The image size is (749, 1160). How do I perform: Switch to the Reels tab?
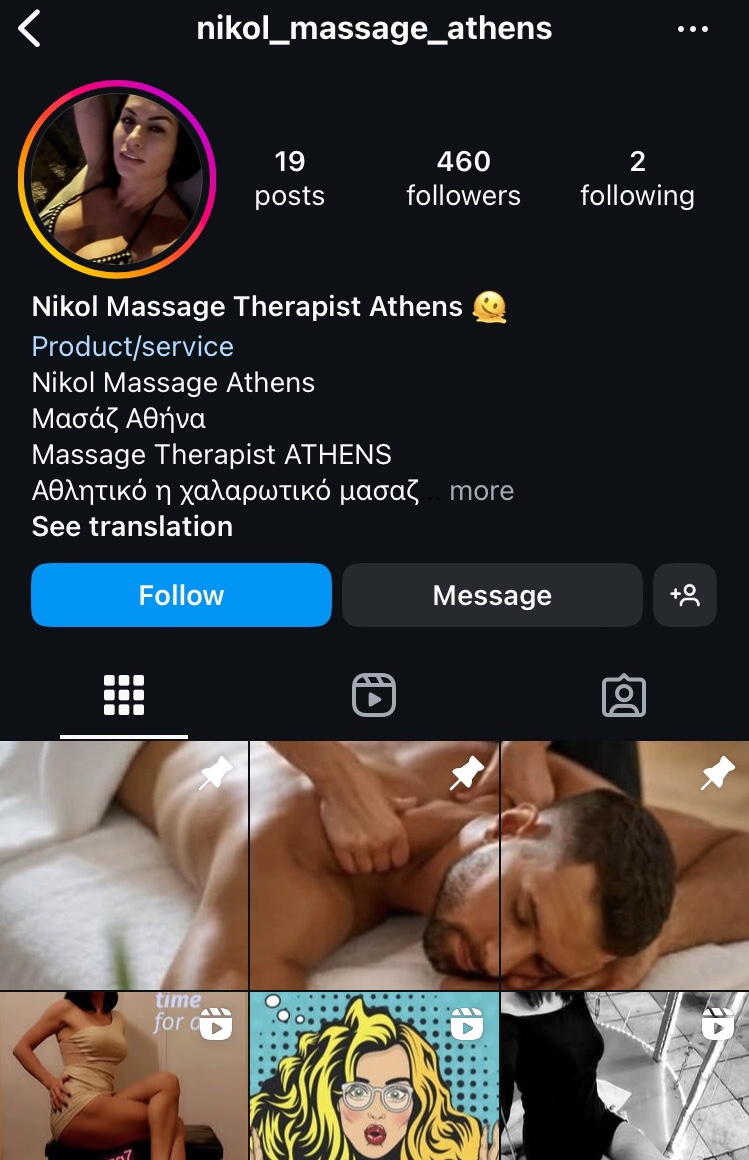pos(374,695)
